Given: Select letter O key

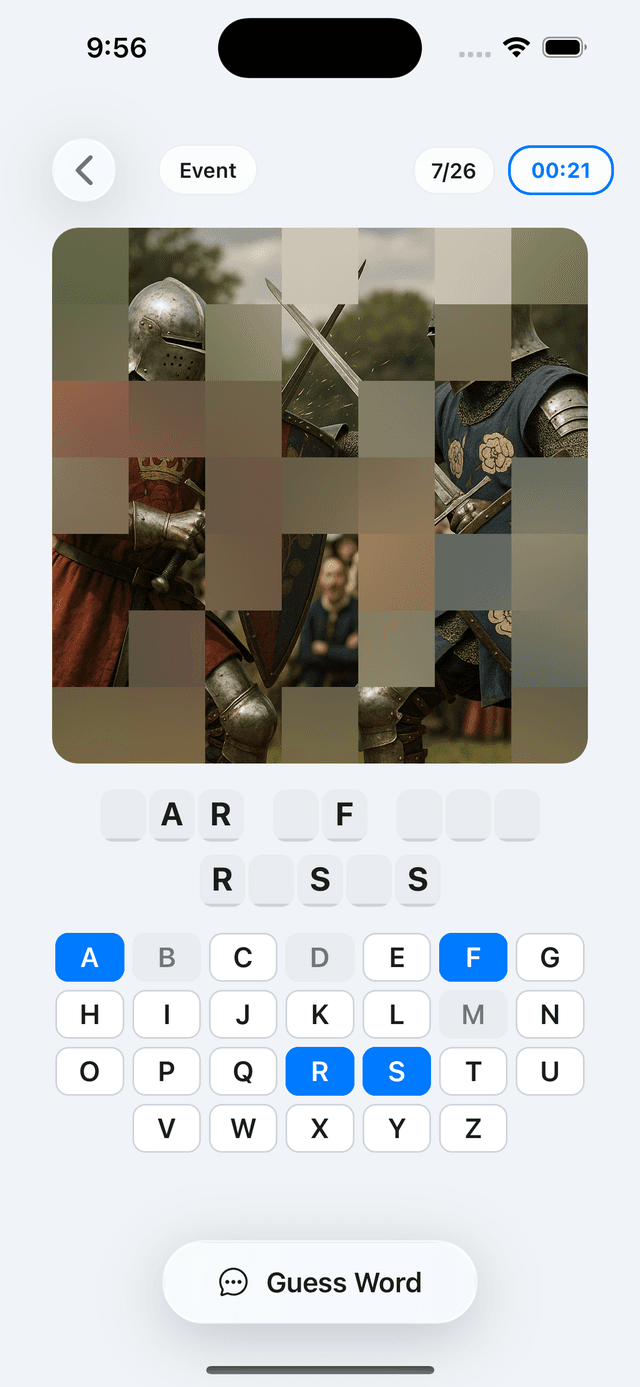Looking at the screenshot, I should tap(90, 1071).
